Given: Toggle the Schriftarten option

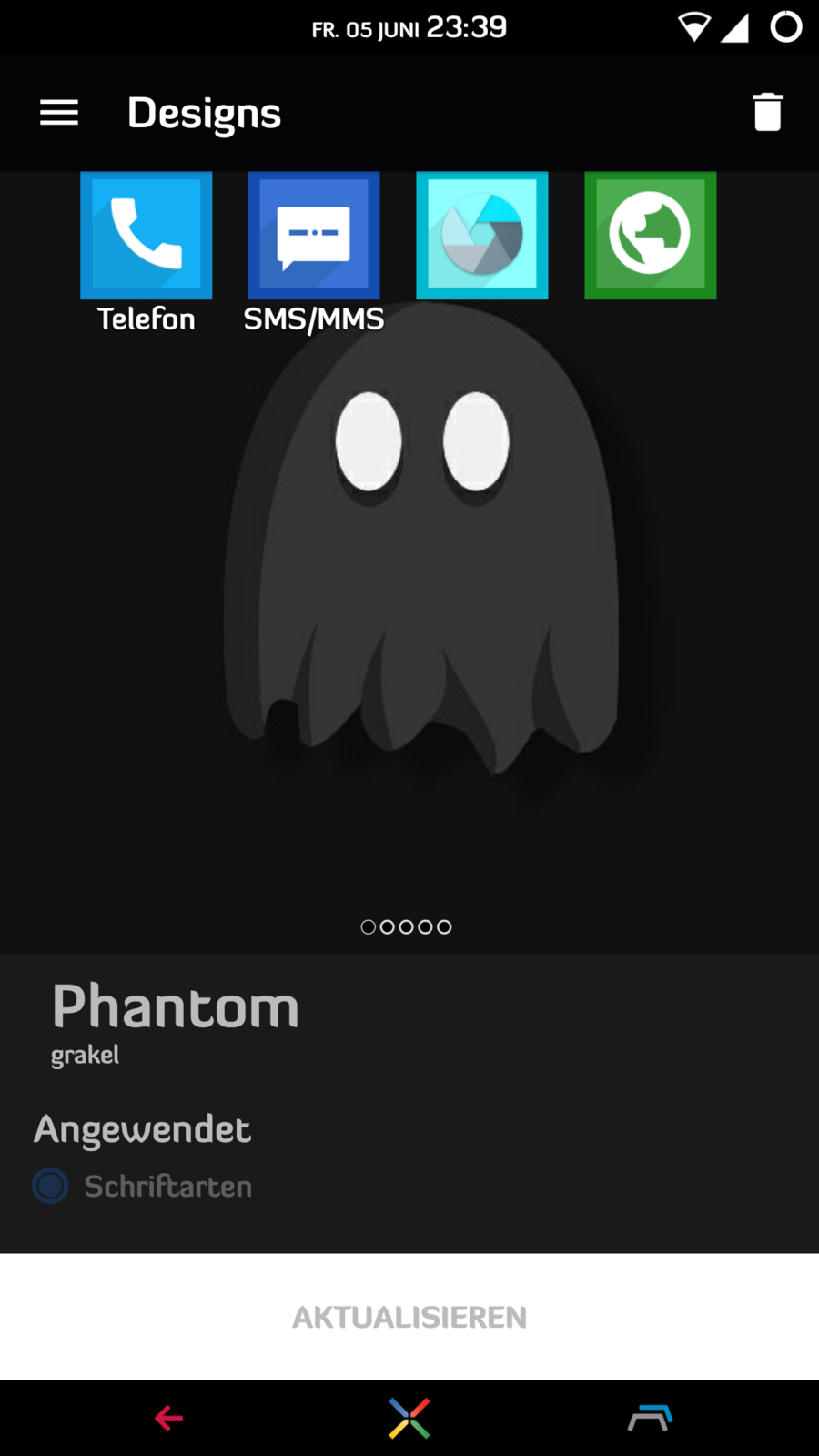Looking at the screenshot, I should (x=51, y=1186).
